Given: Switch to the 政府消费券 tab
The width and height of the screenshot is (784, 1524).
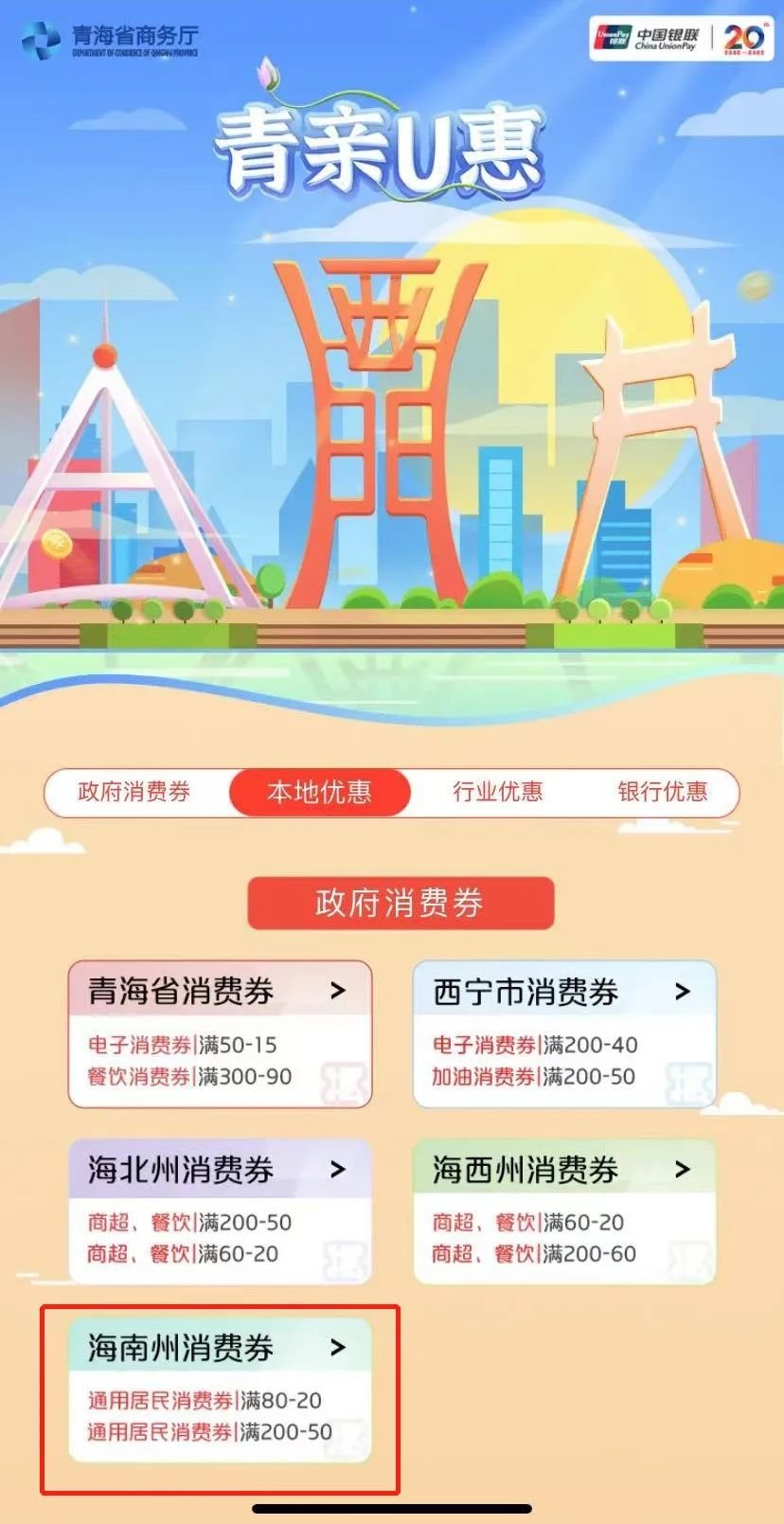Looking at the screenshot, I should click(134, 792).
